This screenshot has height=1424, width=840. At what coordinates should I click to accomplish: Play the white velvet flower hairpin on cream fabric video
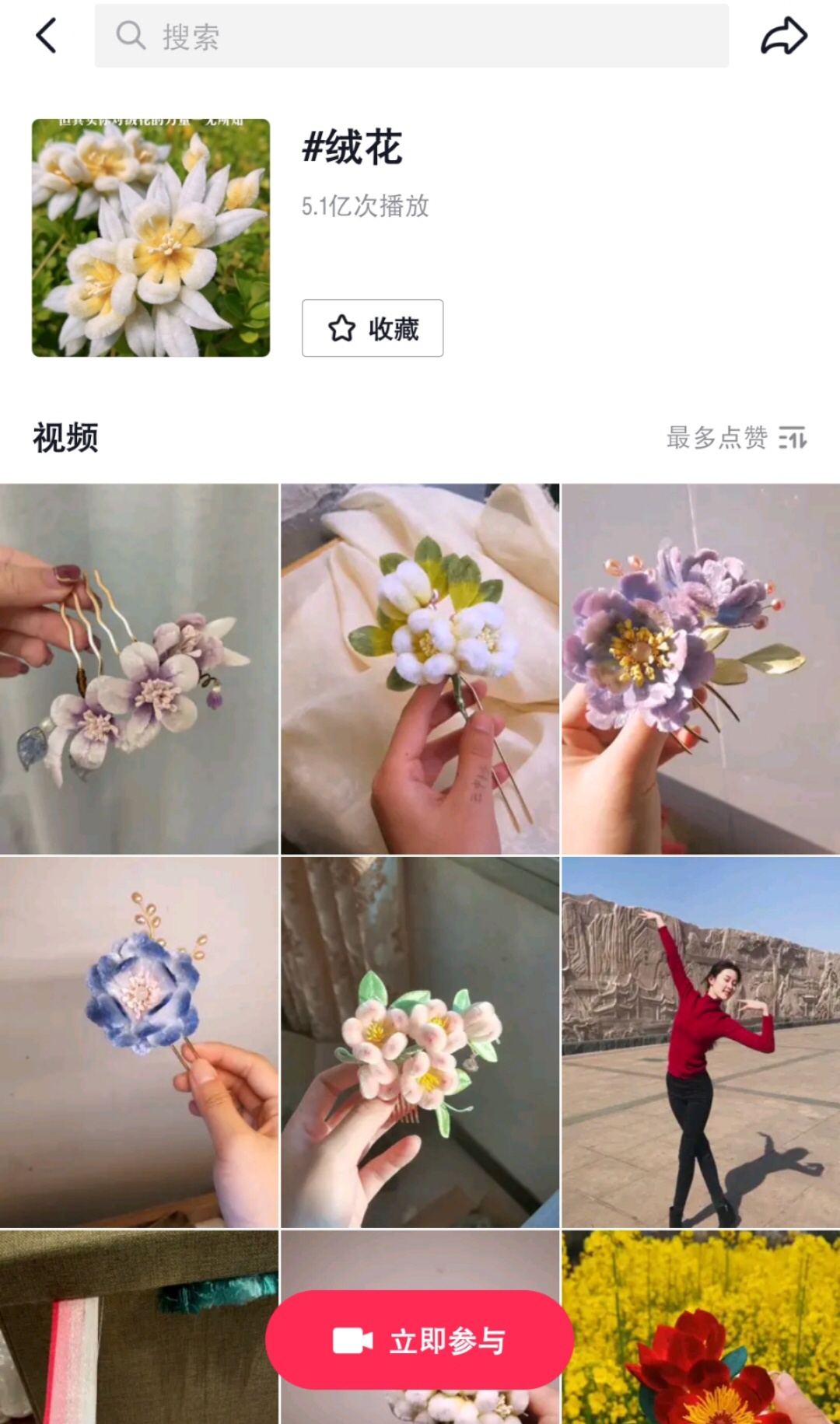click(420, 669)
